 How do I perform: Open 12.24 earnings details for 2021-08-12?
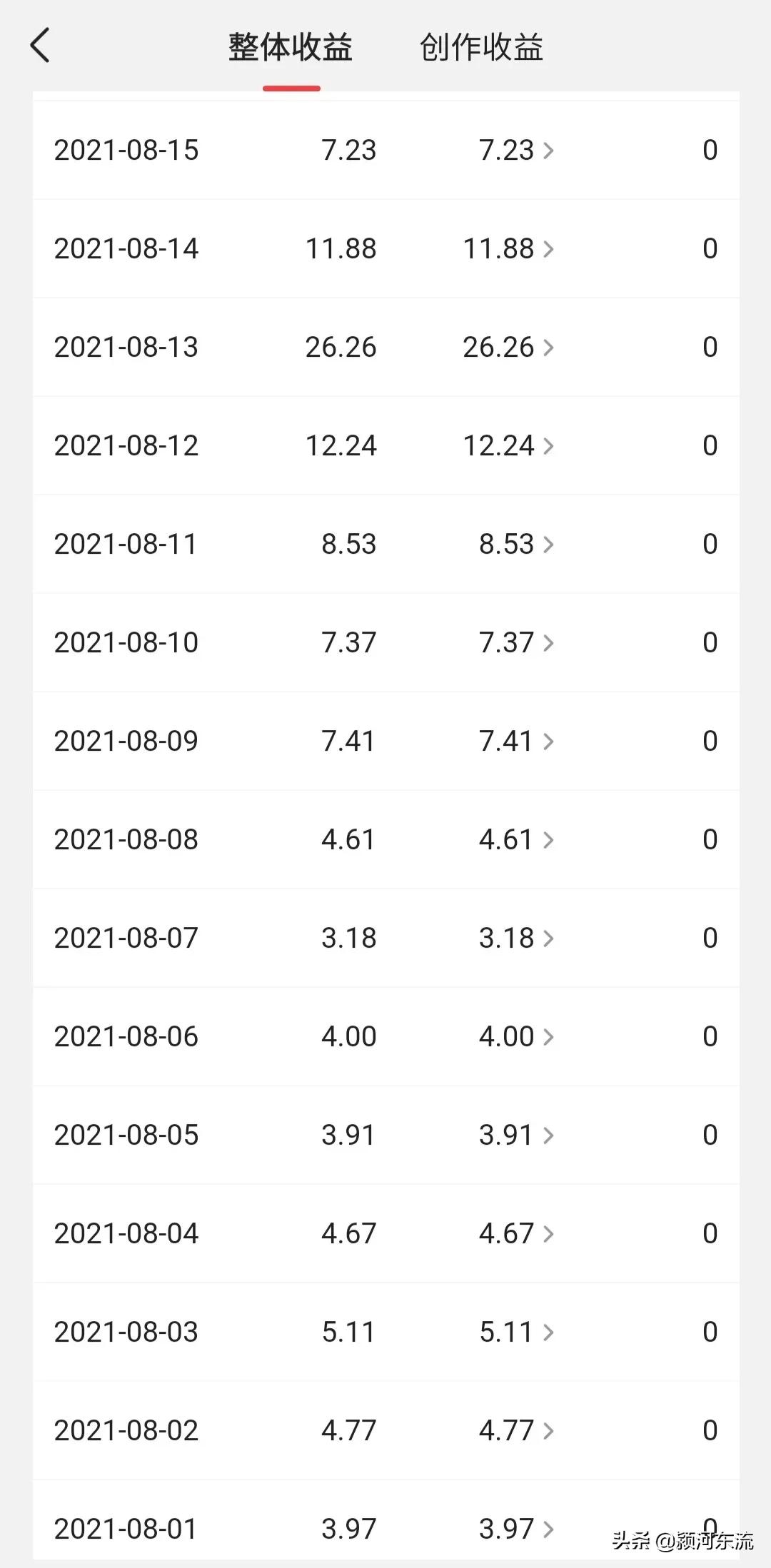click(x=508, y=445)
